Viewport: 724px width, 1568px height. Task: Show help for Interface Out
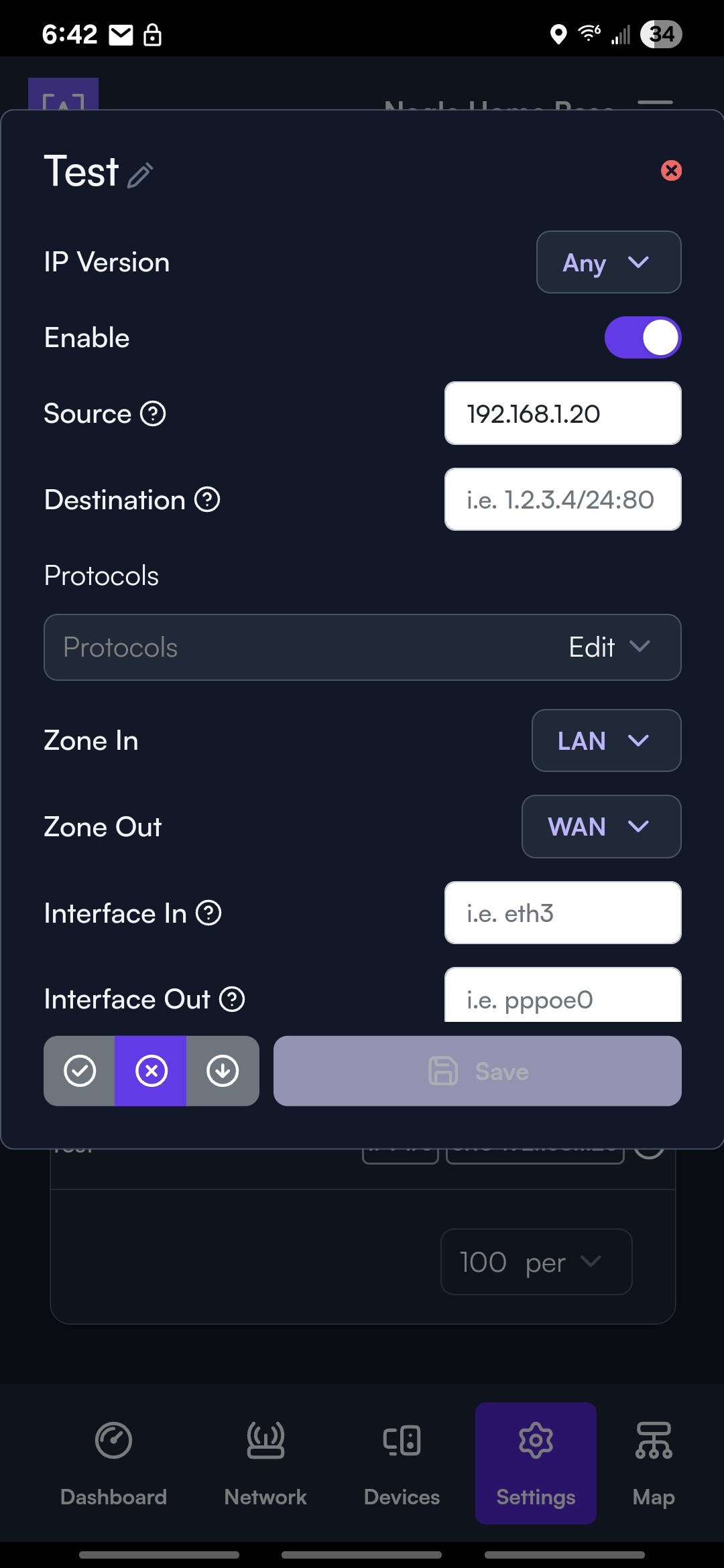coord(232,999)
